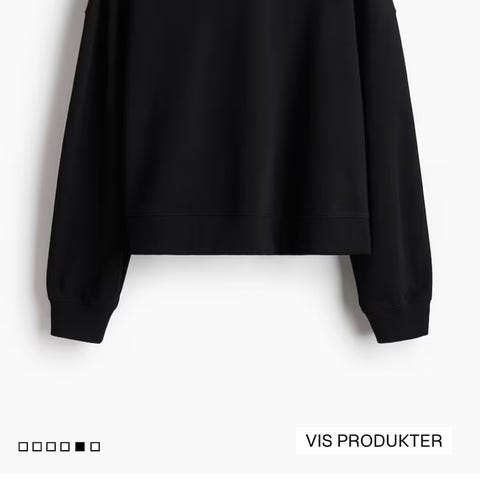480x480 pixels.
Task: Jump to the first slide indicator
Action: pyautogui.click(x=23, y=447)
